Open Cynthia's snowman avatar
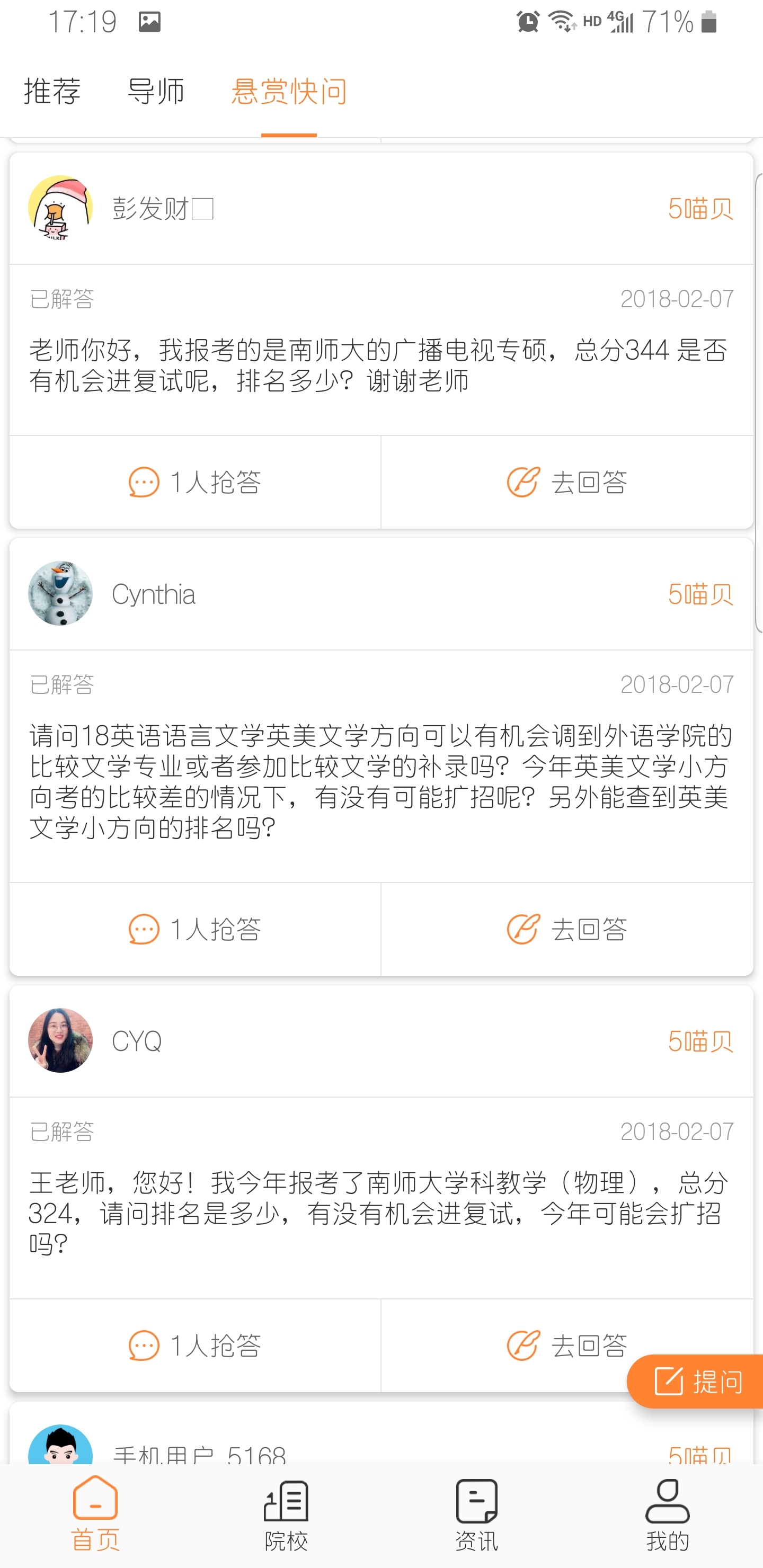763x1568 pixels. 60,593
